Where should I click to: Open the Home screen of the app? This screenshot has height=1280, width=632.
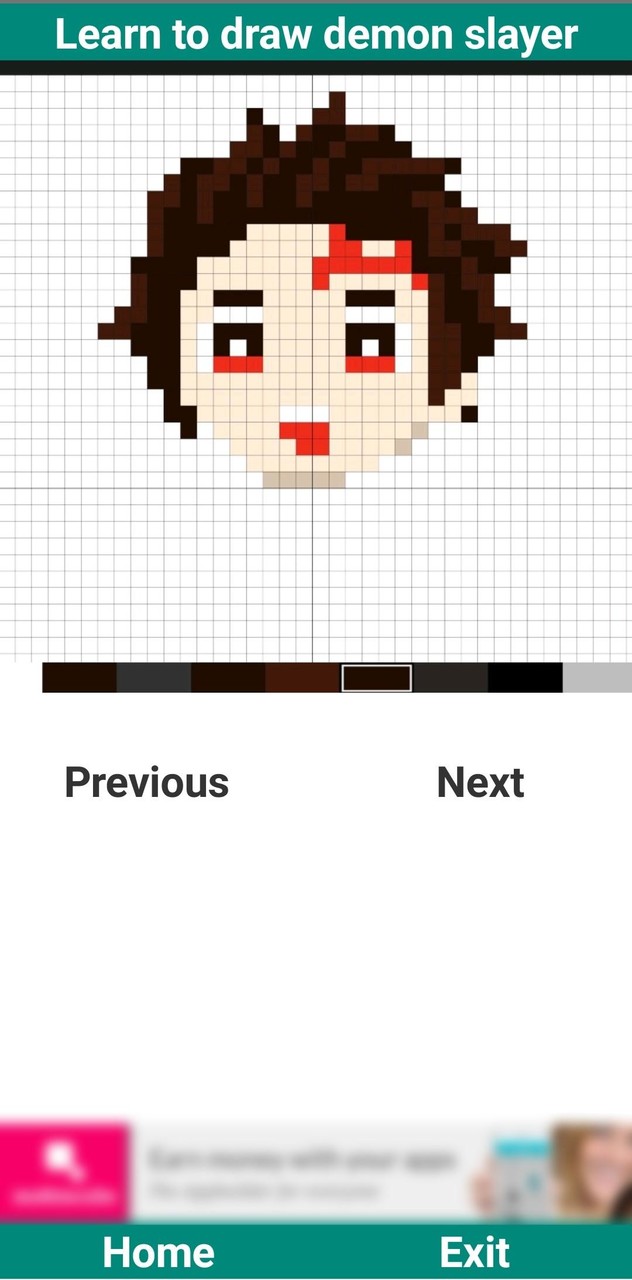(158, 1252)
